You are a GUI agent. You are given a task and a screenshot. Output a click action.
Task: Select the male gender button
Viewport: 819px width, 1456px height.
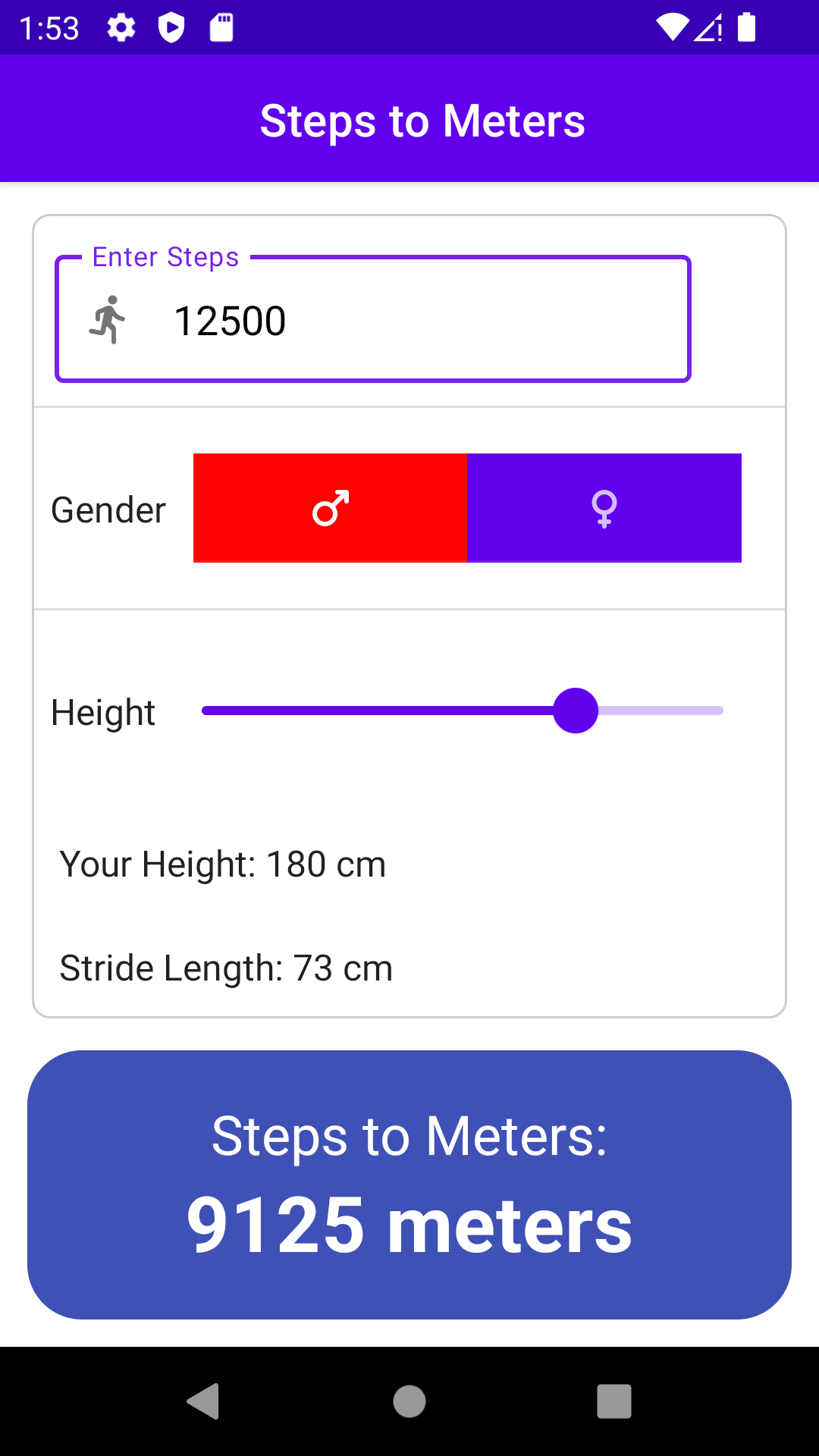tap(330, 508)
